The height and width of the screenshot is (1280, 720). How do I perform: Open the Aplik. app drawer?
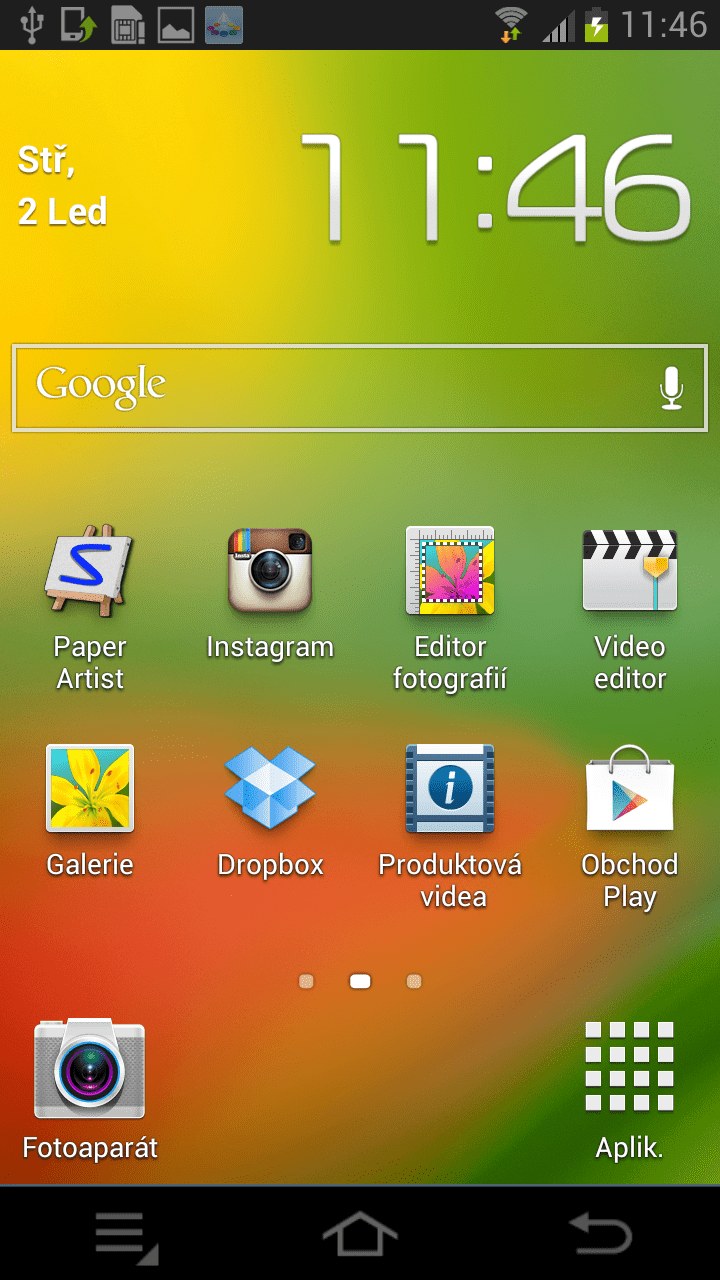click(x=630, y=1090)
